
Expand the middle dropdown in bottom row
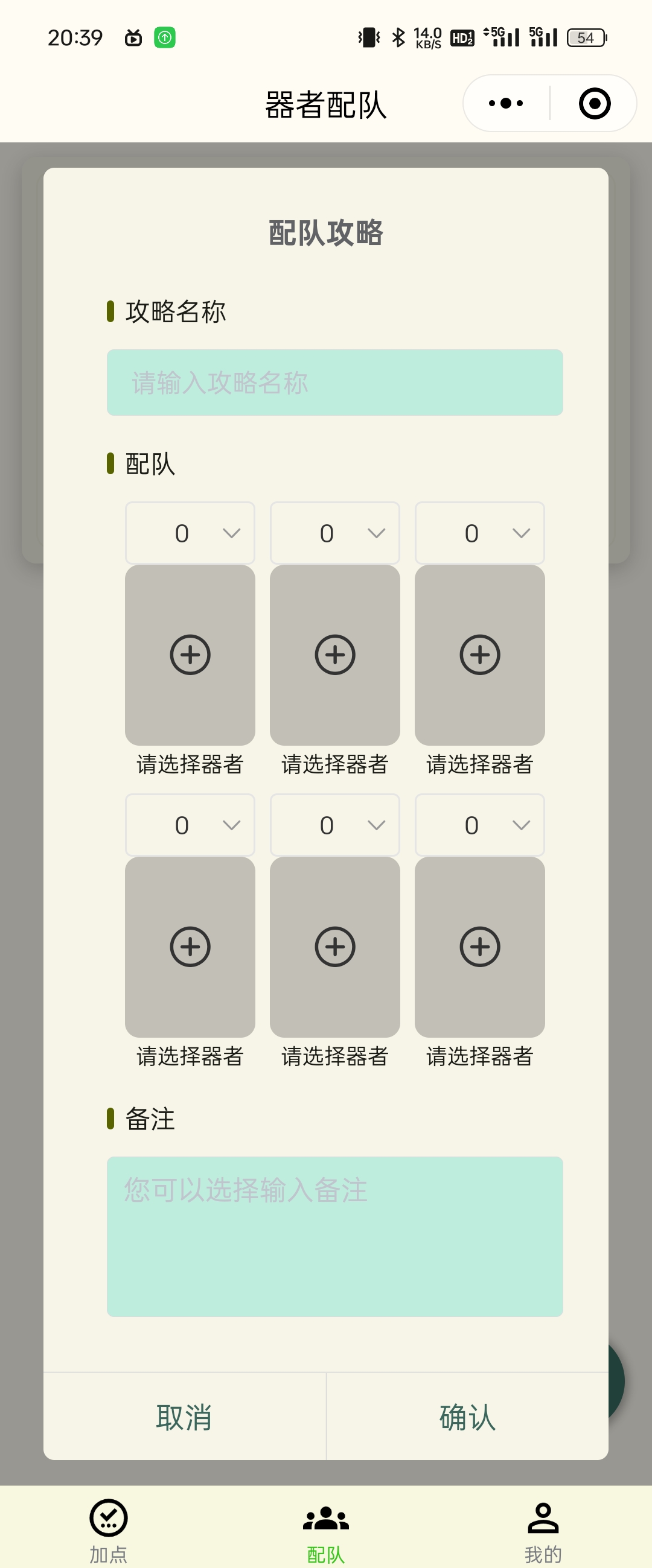(x=334, y=825)
